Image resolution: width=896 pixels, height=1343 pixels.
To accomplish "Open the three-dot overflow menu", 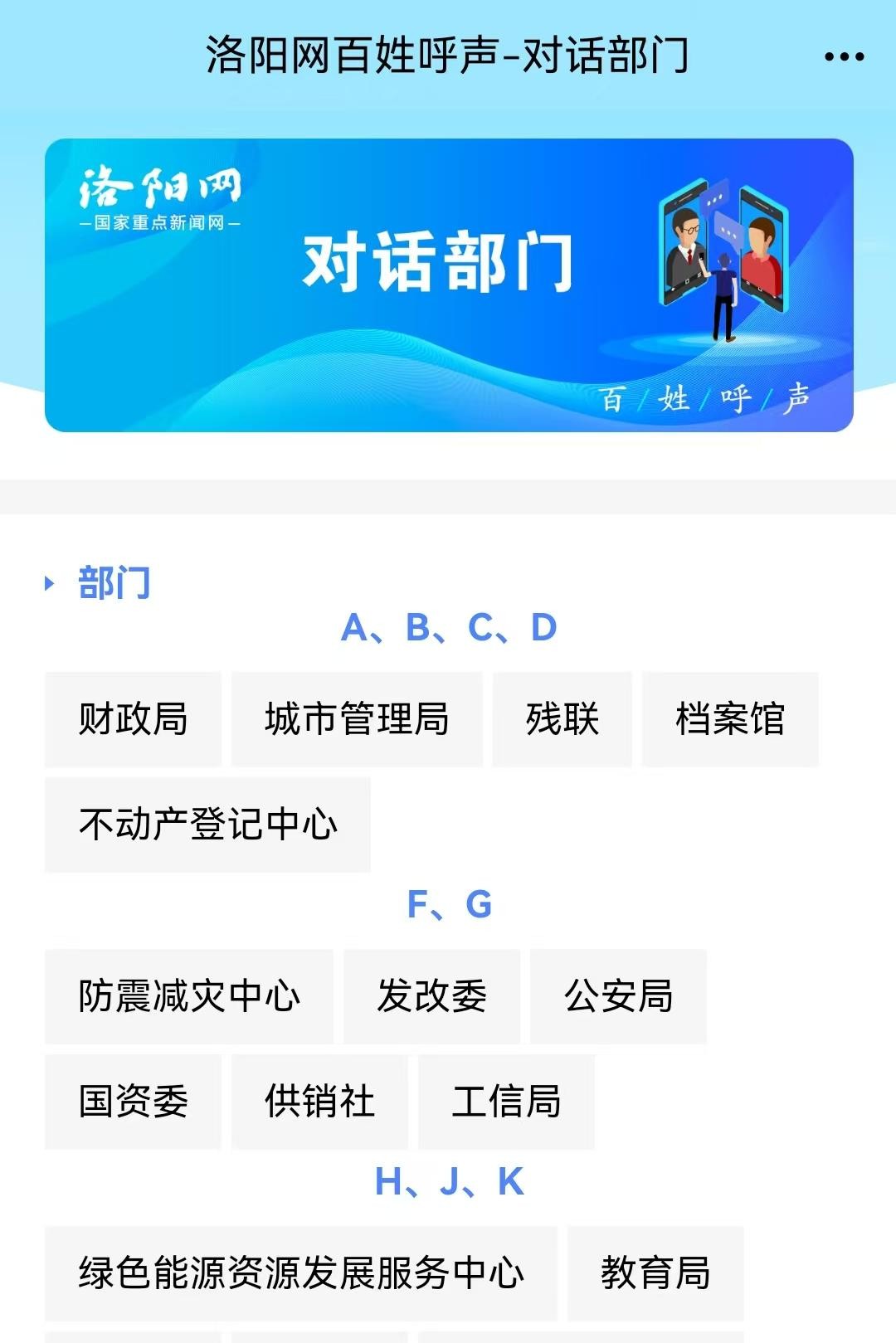I will click(x=844, y=57).
